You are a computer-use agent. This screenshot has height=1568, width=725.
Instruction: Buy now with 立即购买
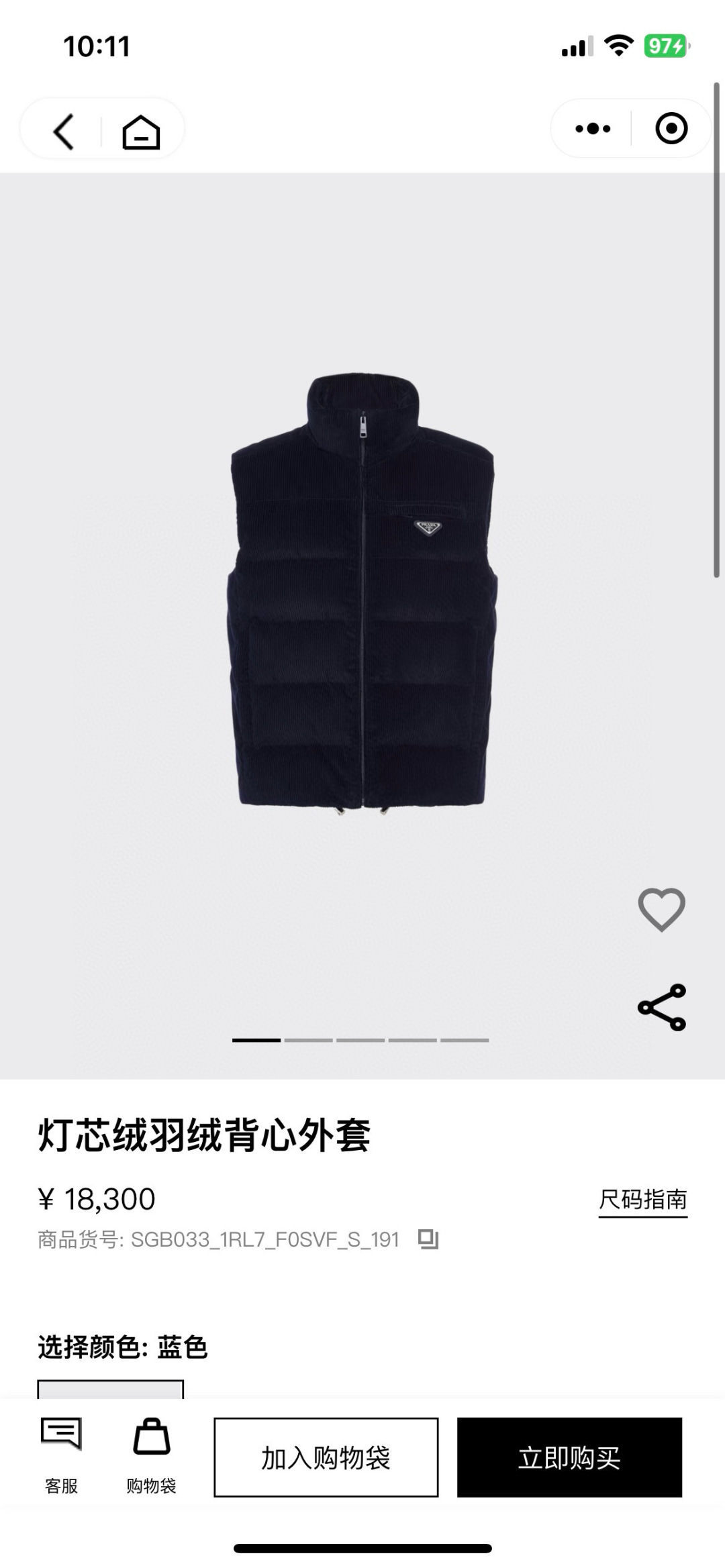(x=569, y=1457)
